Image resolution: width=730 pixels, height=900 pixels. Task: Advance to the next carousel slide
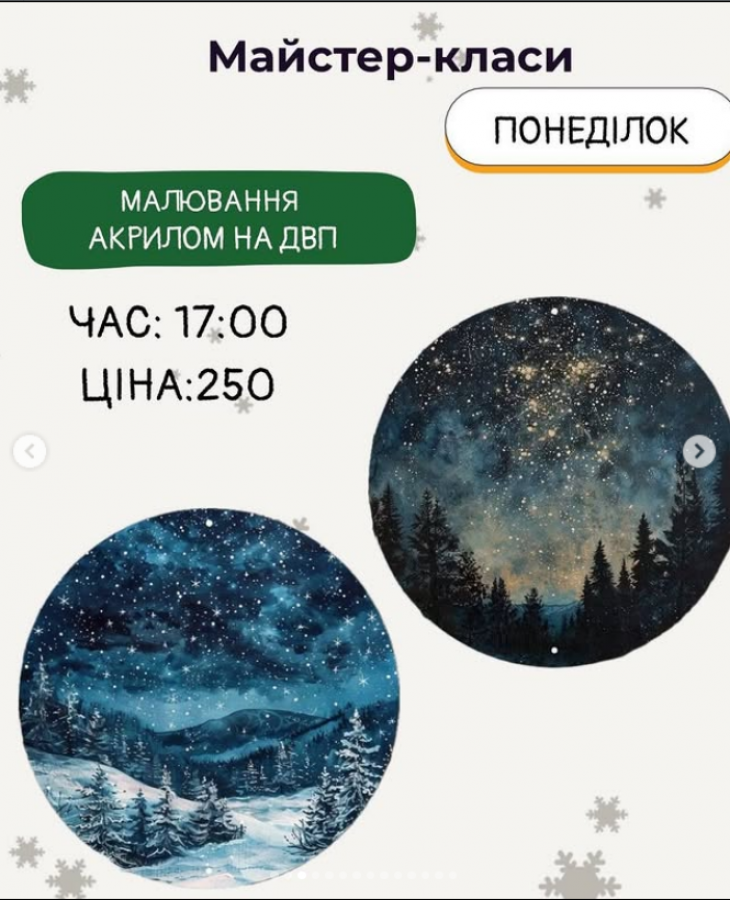699,451
